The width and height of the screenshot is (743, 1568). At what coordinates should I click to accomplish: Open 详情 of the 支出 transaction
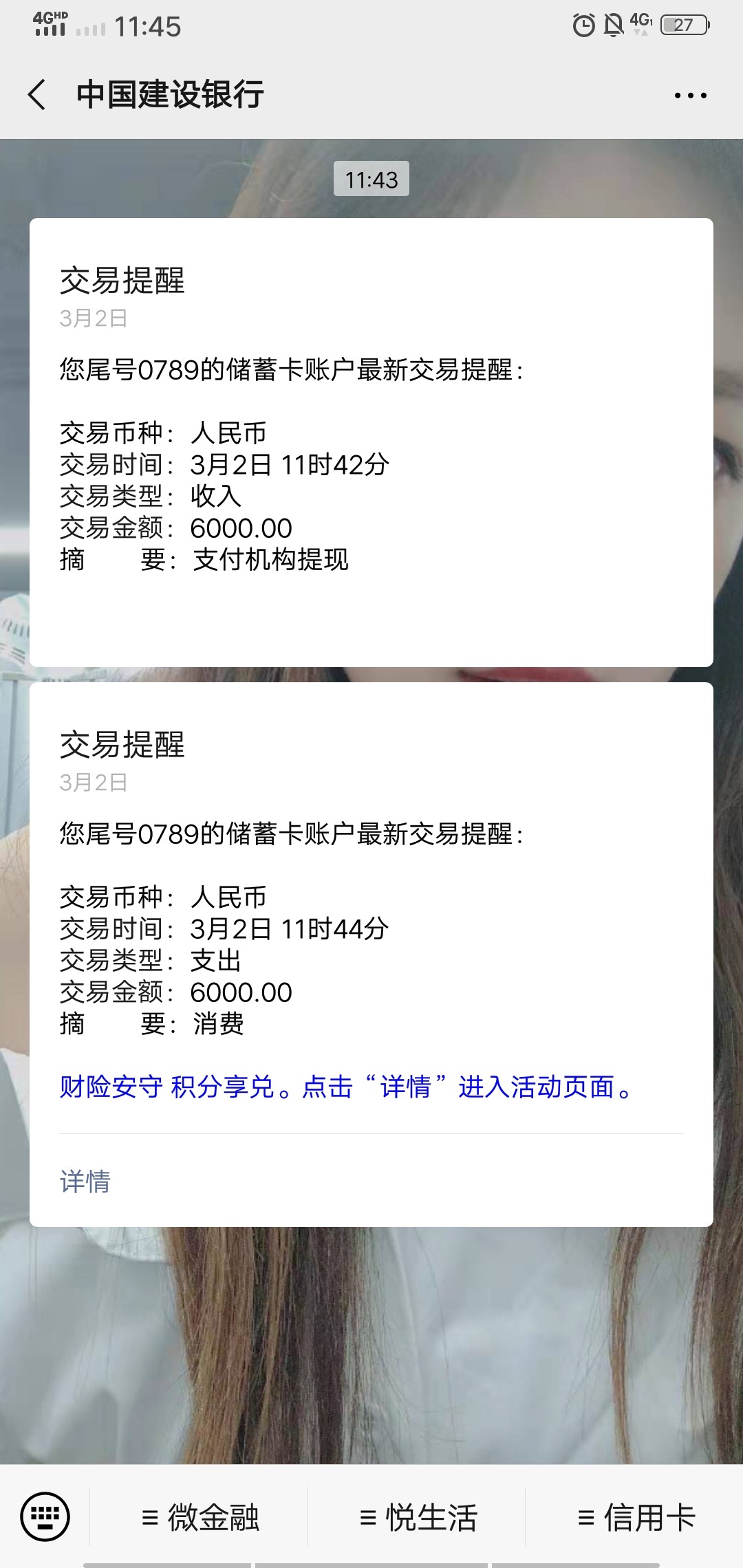[x=85, y=1182]
